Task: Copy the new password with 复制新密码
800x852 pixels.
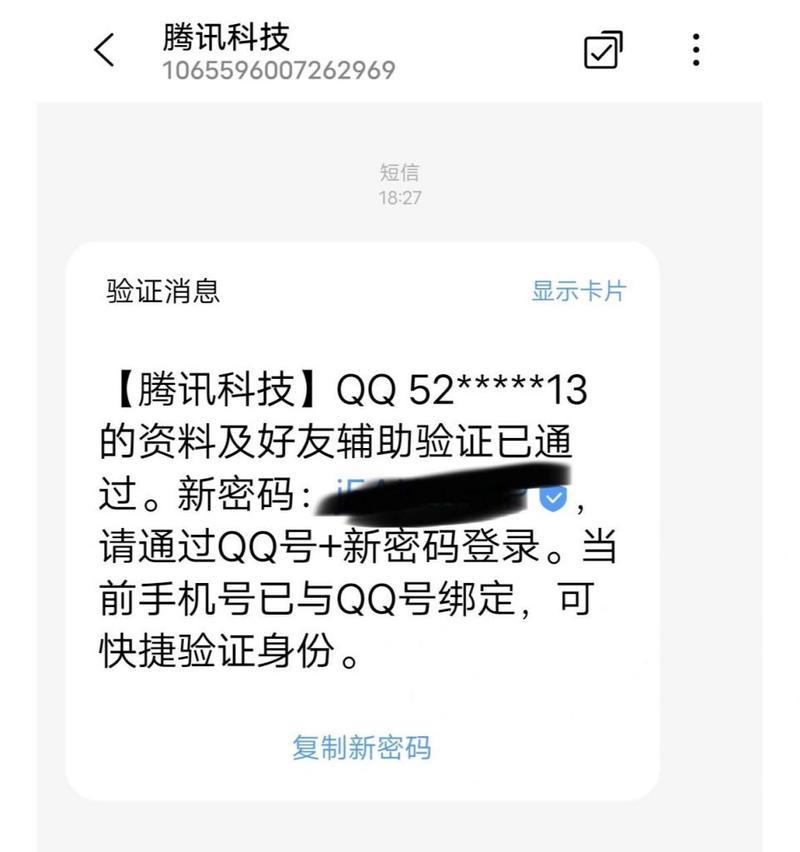Action: click(361, 747)
